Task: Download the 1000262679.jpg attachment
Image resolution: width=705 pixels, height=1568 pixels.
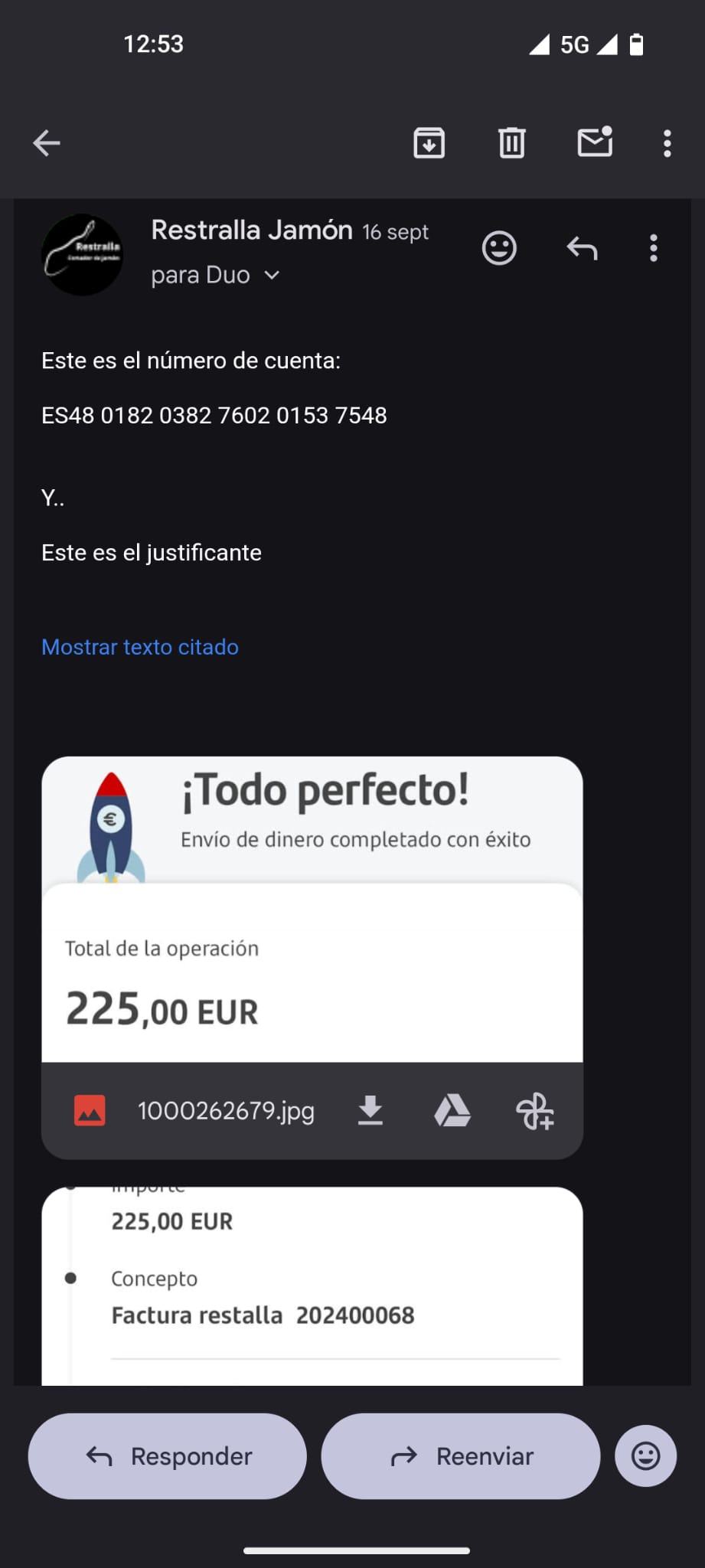Action: pyautogui.click(x=370, y=1111)
